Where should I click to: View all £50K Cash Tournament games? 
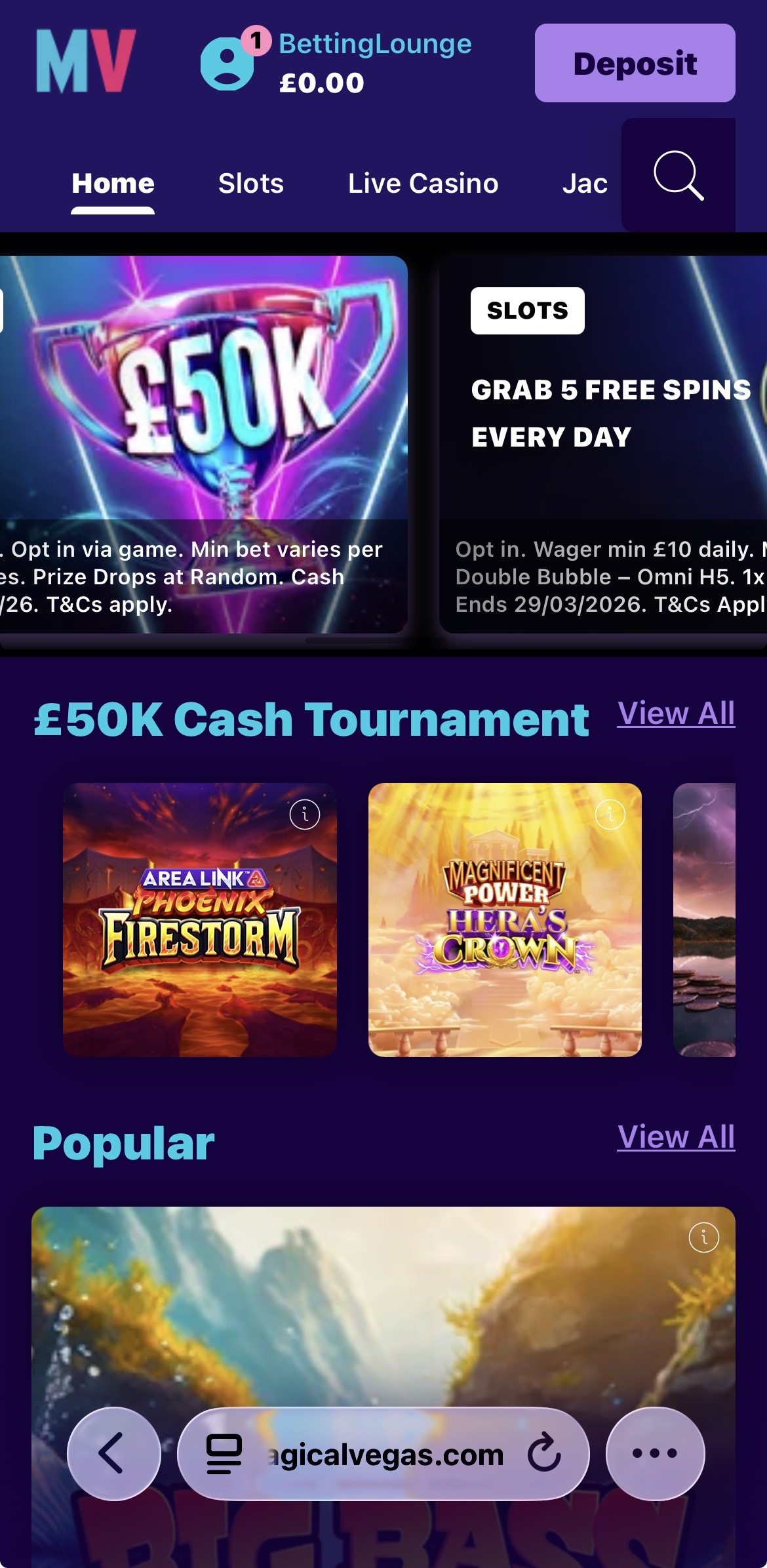676,714
